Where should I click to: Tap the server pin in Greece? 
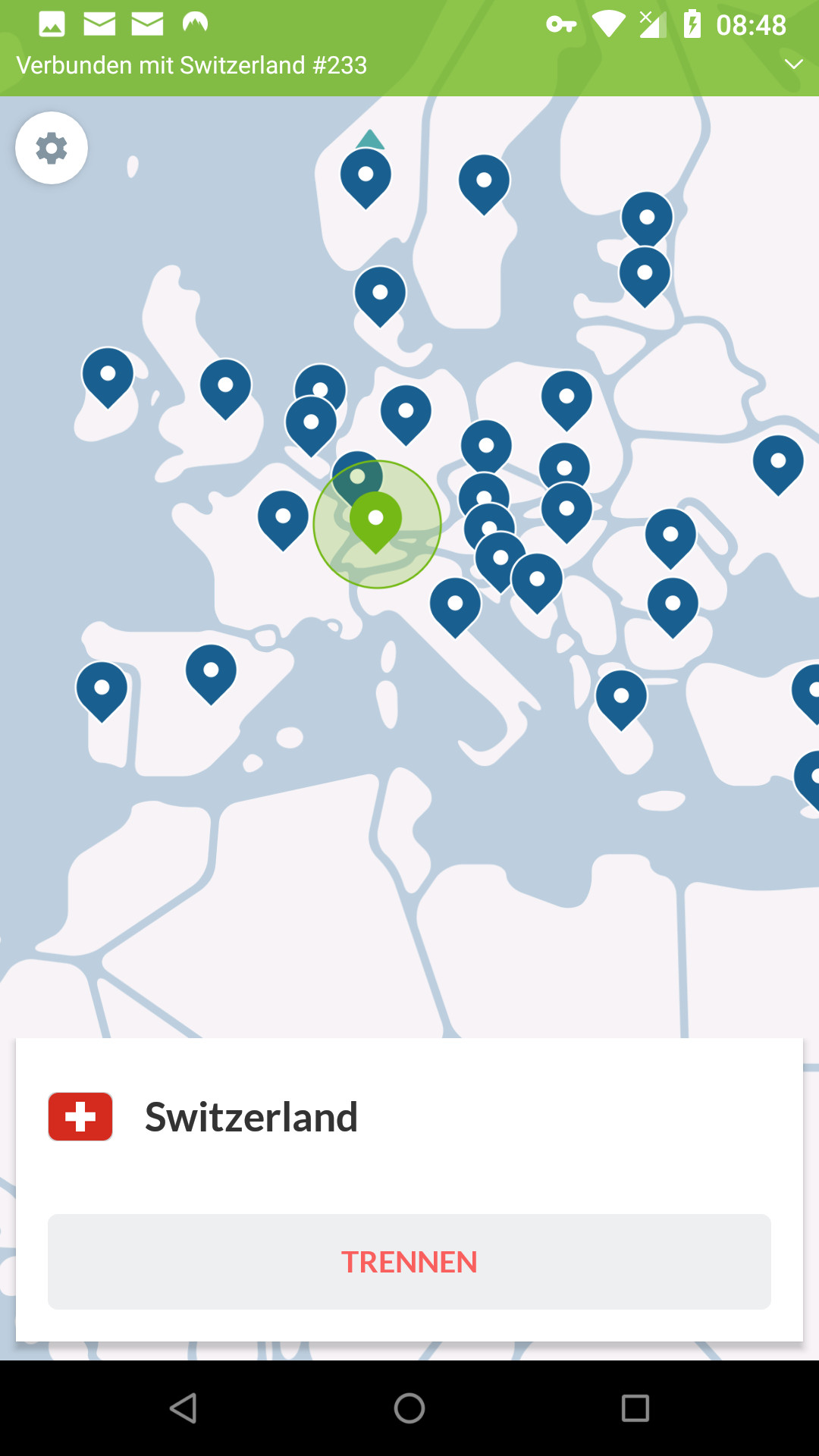tap(621, 699)
